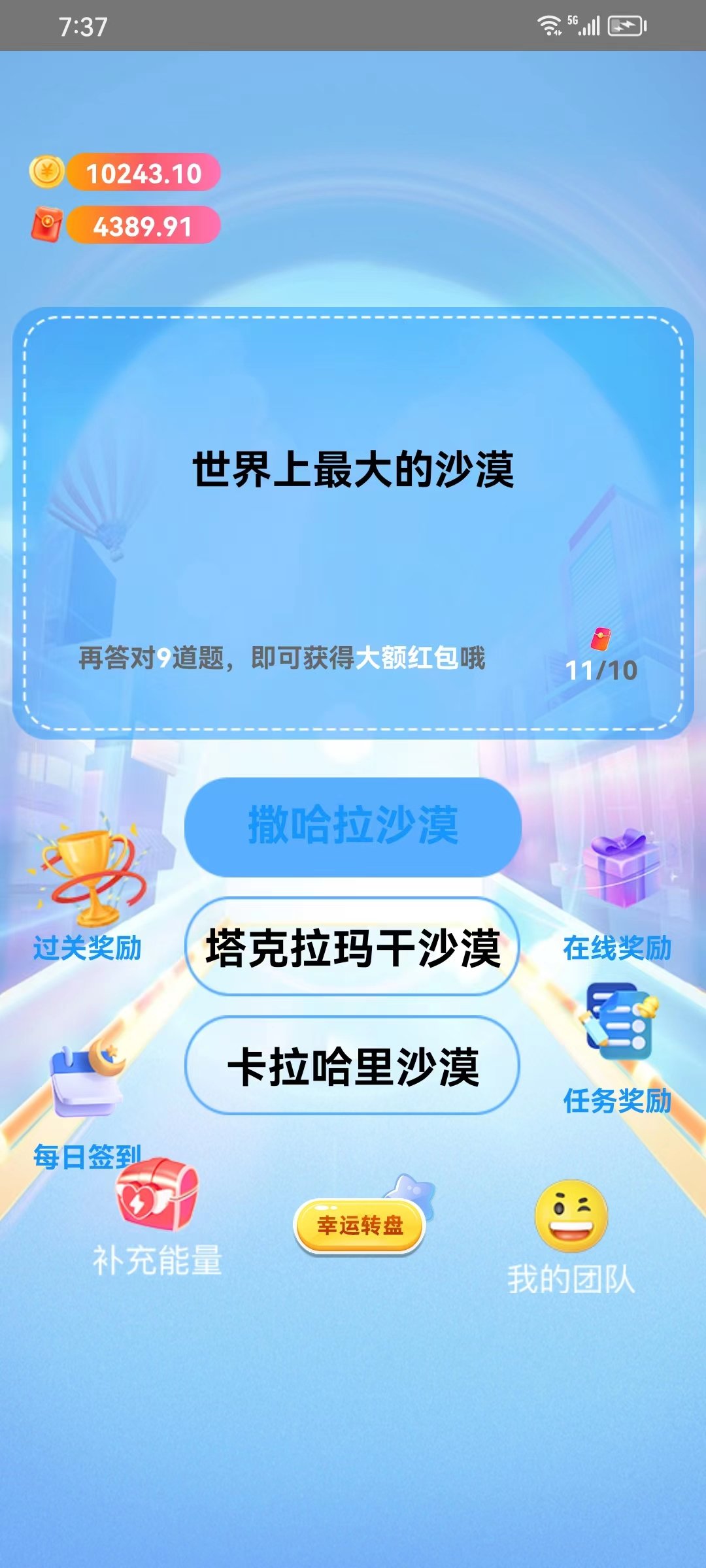Image resolution: width=706 pixels, height=1568 pixels.
Task: Click the gold coin balance icon
Action: [x=48, y=173]
